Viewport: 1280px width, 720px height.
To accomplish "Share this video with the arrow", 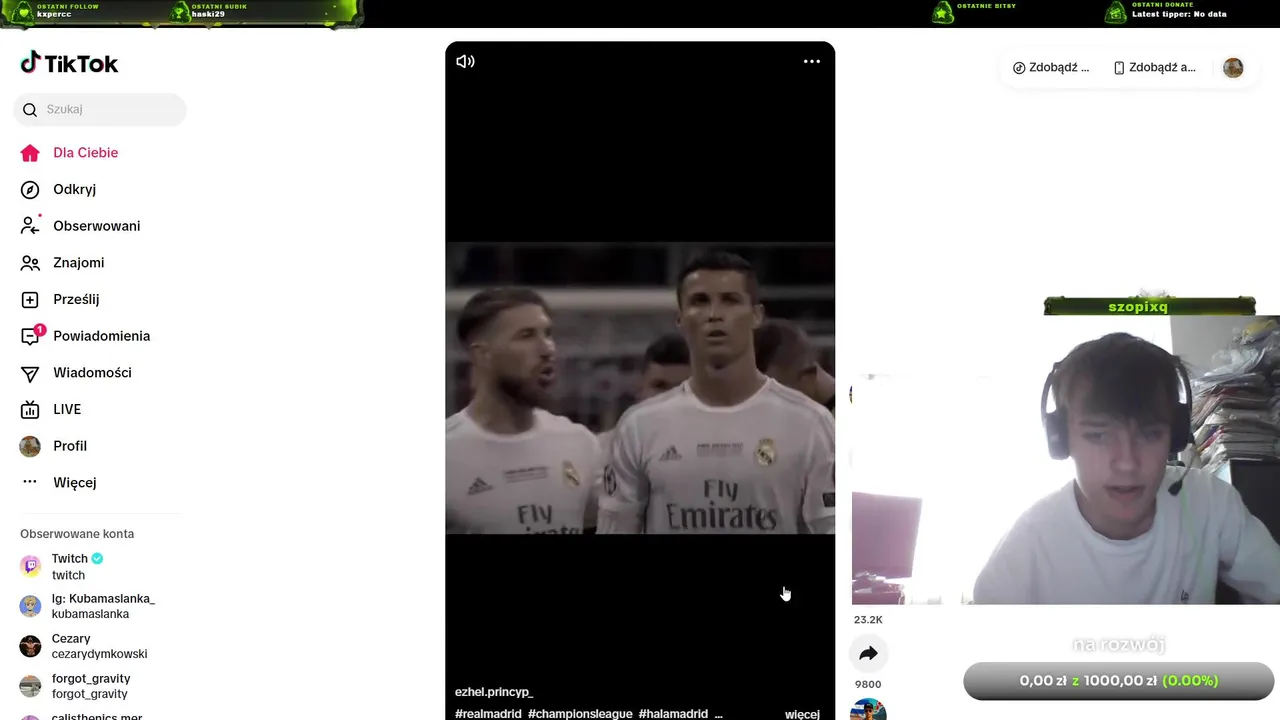I will coord(868,654).
